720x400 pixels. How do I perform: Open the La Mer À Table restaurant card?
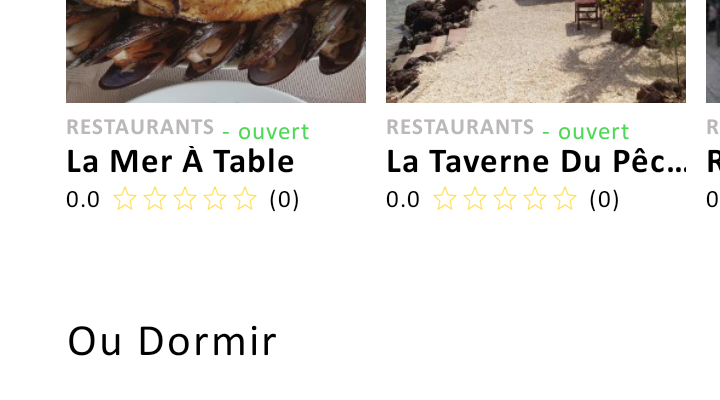[x=181, y=161]
